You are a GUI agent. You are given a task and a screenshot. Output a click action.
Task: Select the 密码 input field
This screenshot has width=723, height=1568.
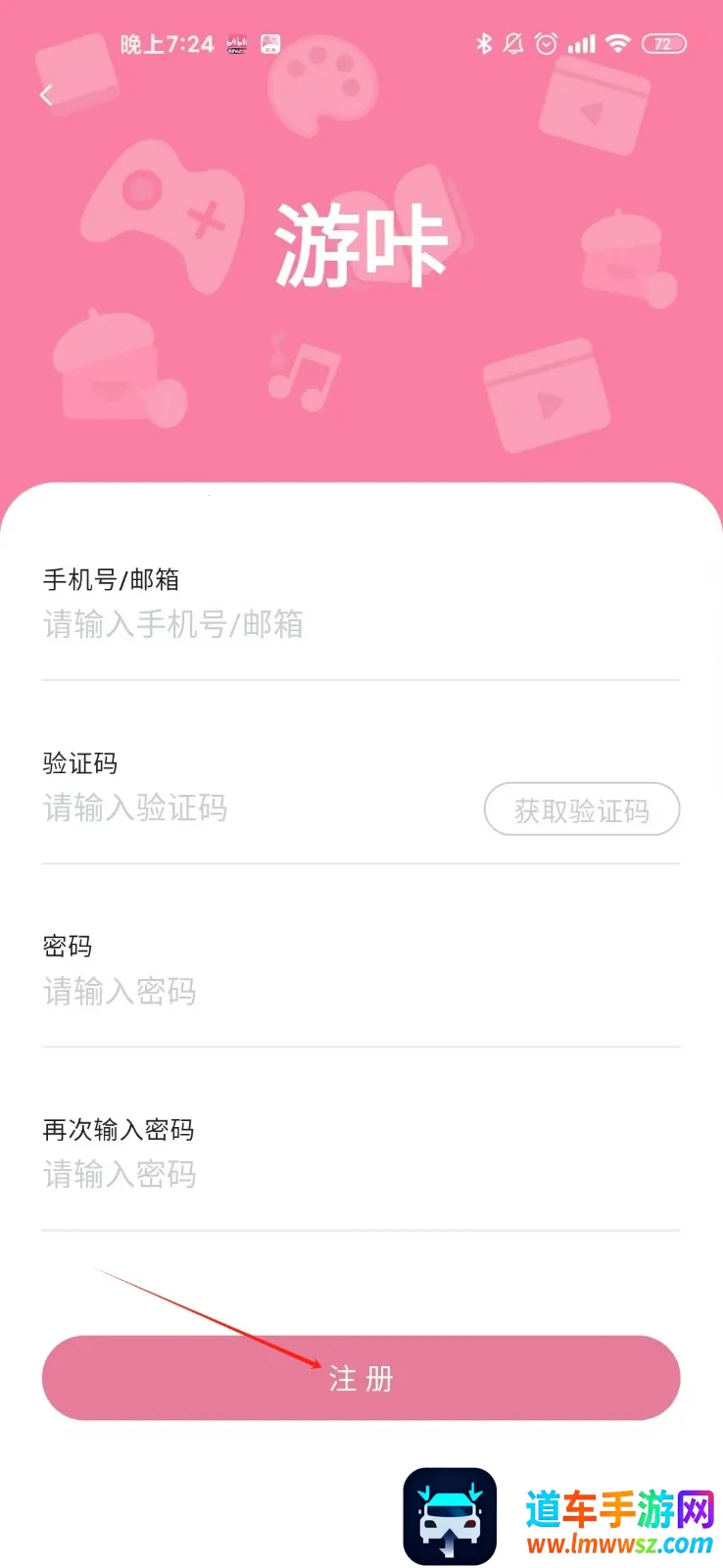[x=294, y=992]
